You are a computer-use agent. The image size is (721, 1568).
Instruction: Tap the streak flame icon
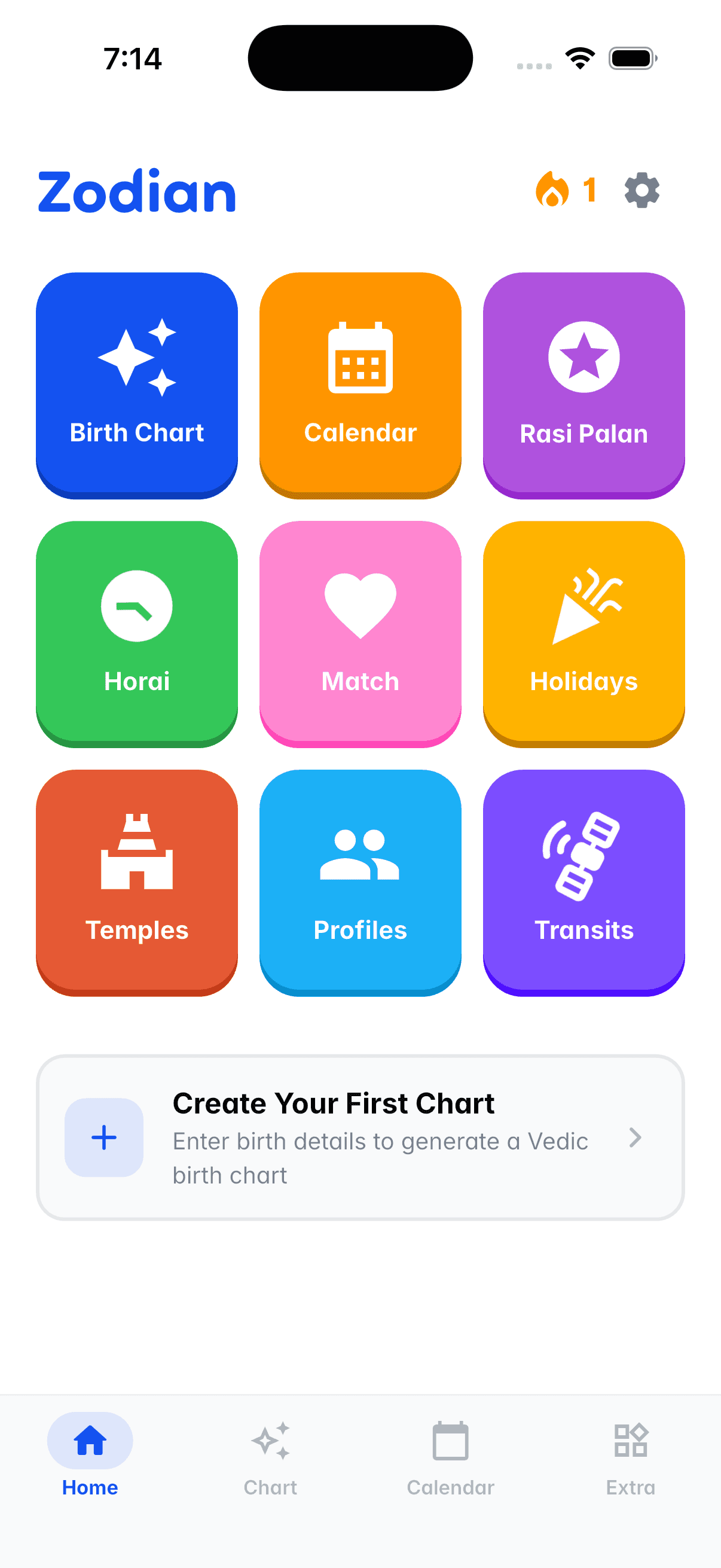coord(552,190)
